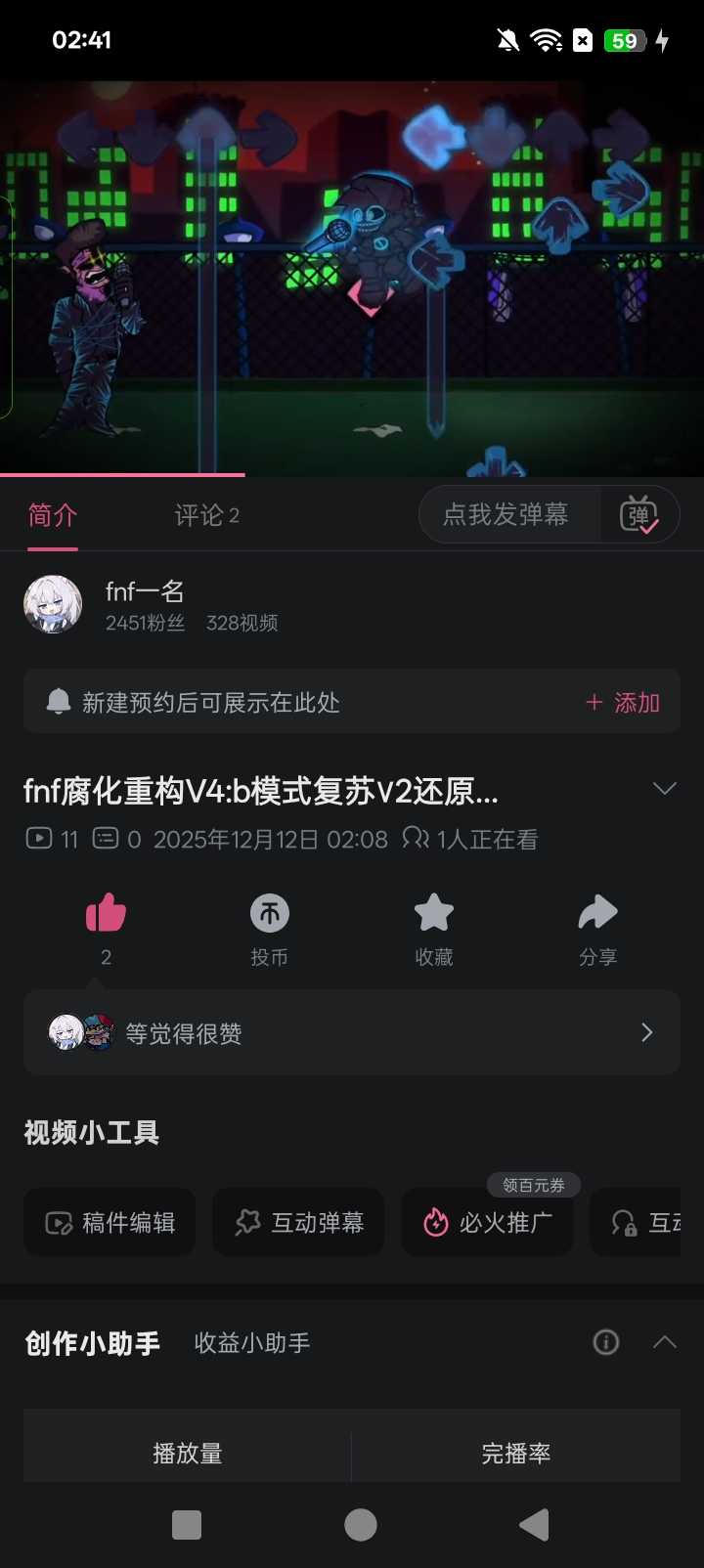704x1568 pixels.
Task: Add video to favorites via 收藏
Action: pos(434,914)
